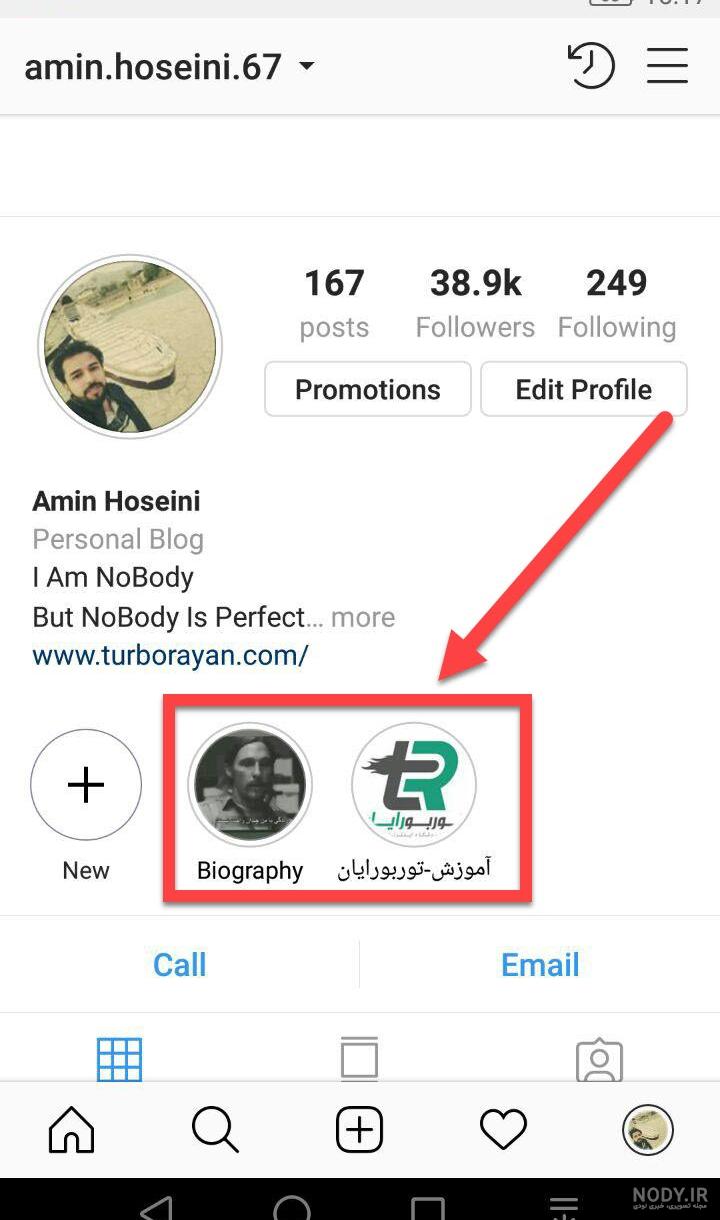Tap the Call button
Screen dimensions: 720x1220
point(180,964)
